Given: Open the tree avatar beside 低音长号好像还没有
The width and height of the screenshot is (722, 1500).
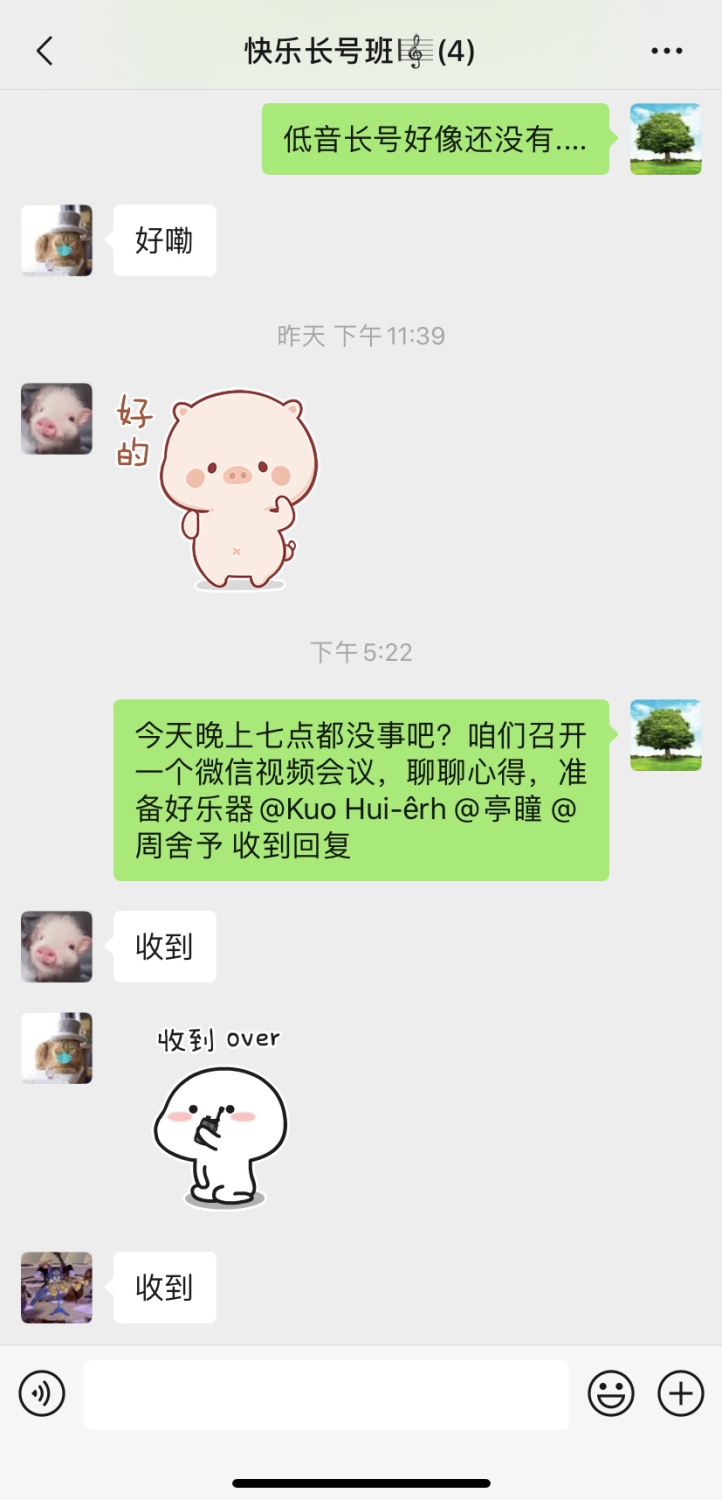Looking at the screenshot, I should 665,139.
